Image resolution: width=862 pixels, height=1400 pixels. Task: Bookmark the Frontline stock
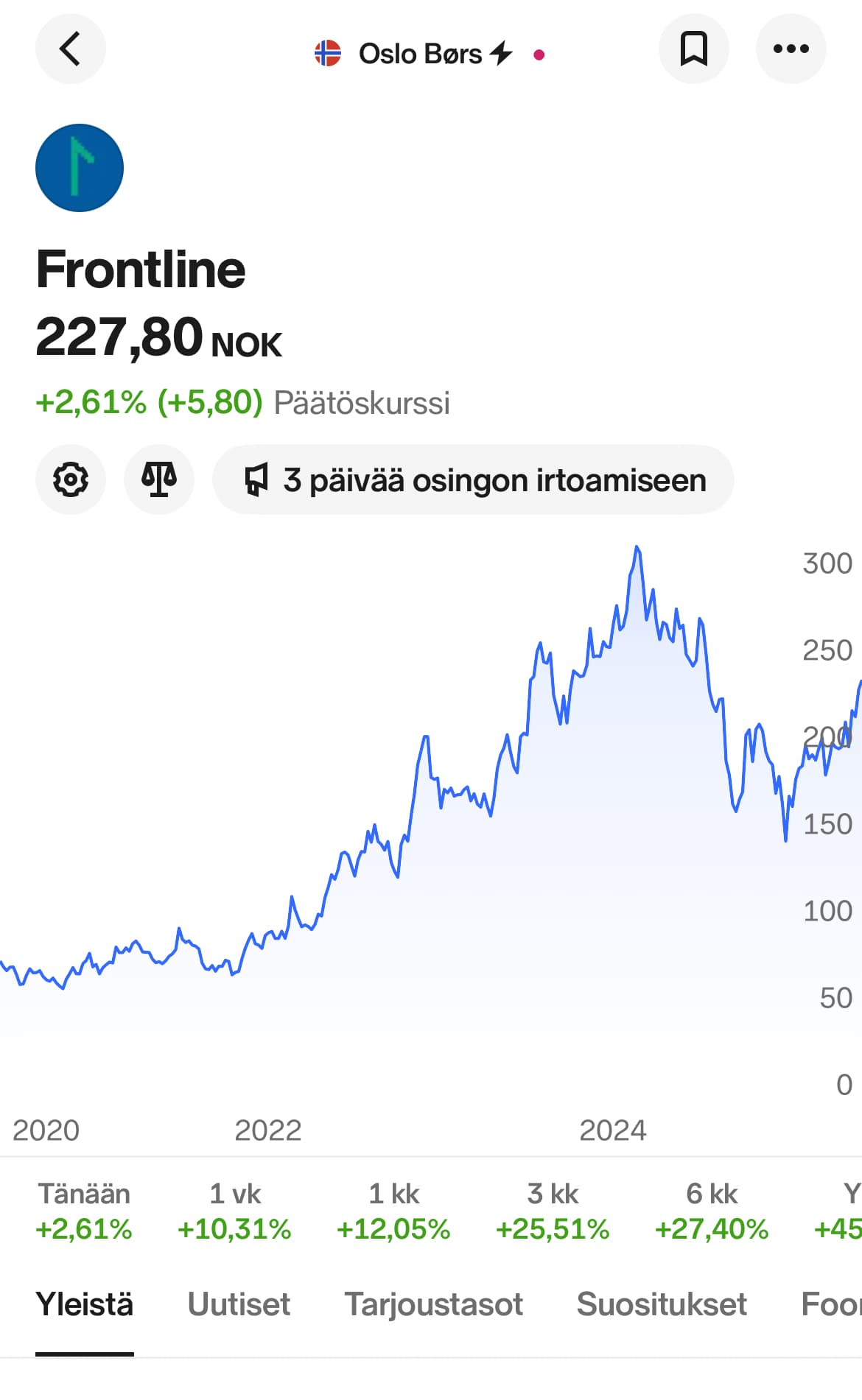point(693,49)
